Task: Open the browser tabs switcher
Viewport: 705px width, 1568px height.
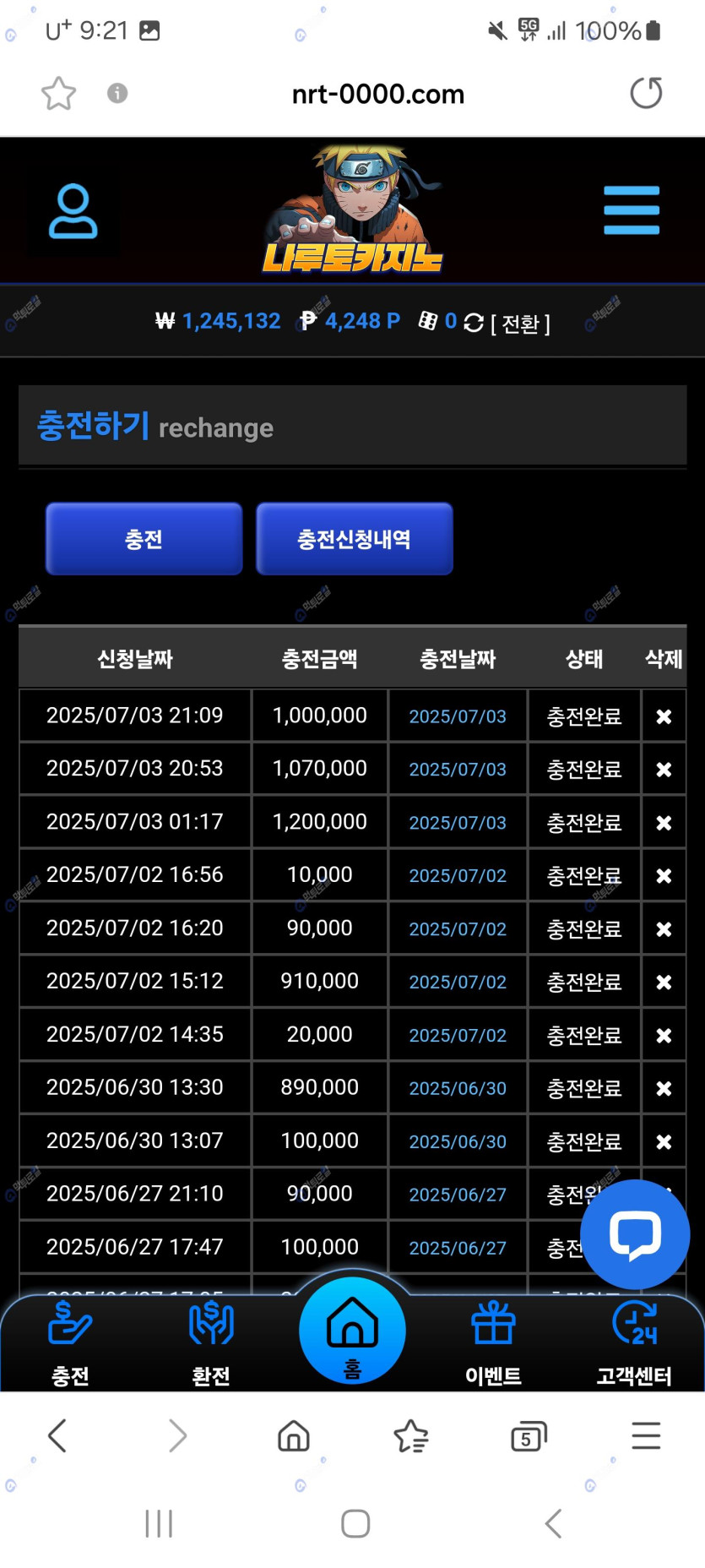Action: [x=529, y=1436]
